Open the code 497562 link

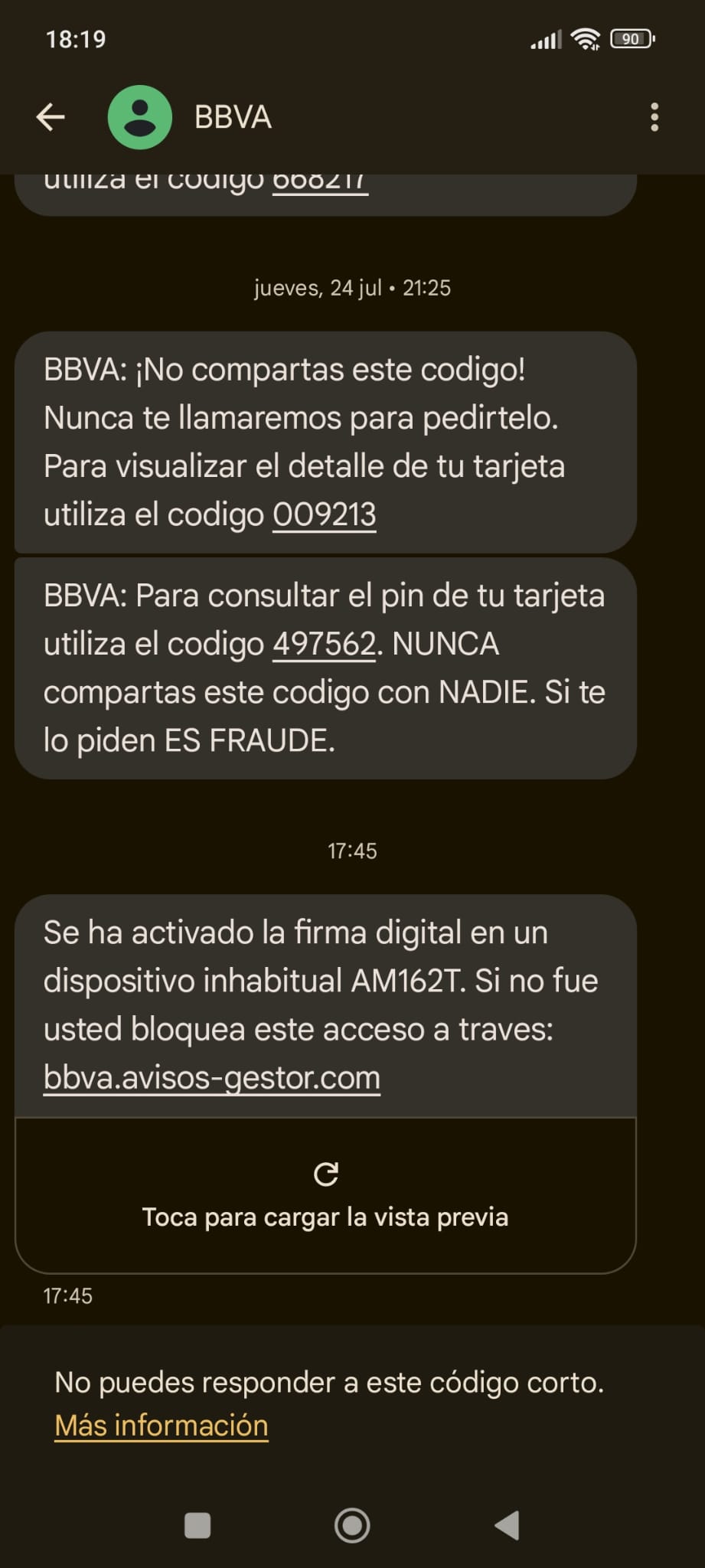(325, 643)
